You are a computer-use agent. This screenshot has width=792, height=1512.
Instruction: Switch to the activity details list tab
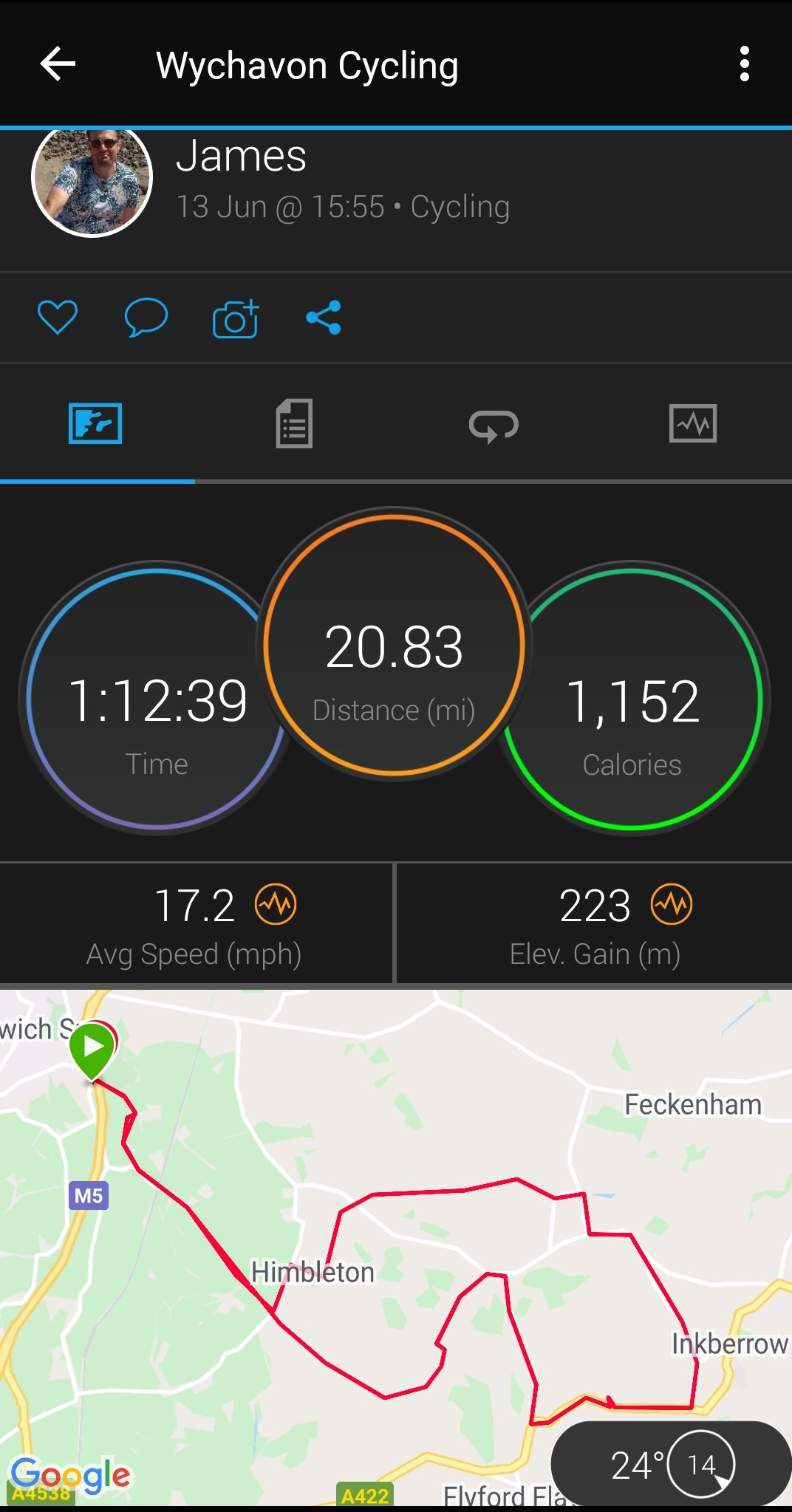pyautogui.click(x=294, y=424)
